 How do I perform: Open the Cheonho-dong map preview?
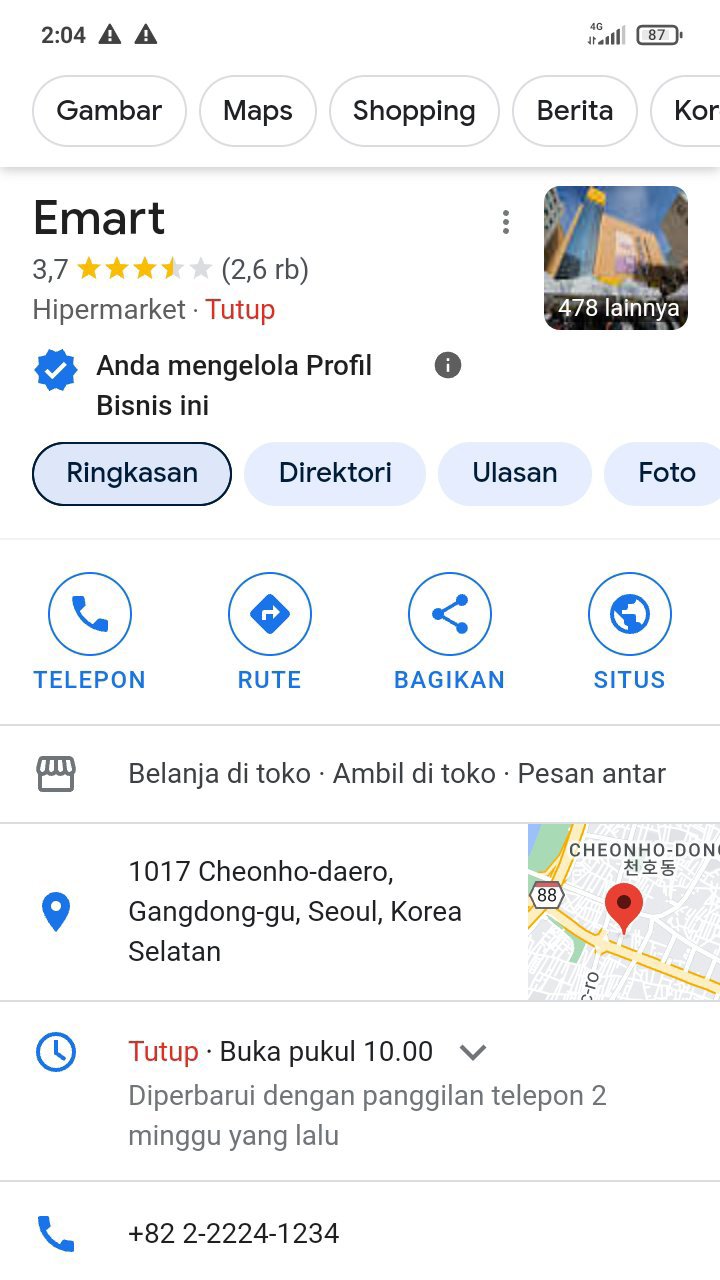[624, 911]
